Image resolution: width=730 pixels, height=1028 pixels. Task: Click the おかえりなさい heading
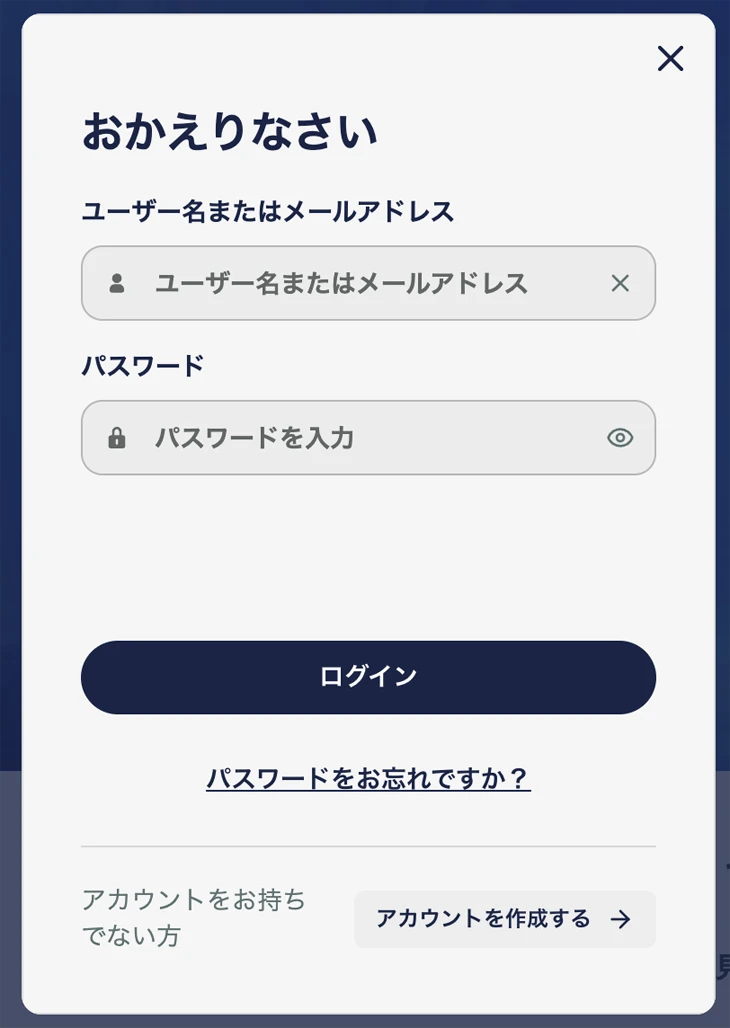pos(232,128)
